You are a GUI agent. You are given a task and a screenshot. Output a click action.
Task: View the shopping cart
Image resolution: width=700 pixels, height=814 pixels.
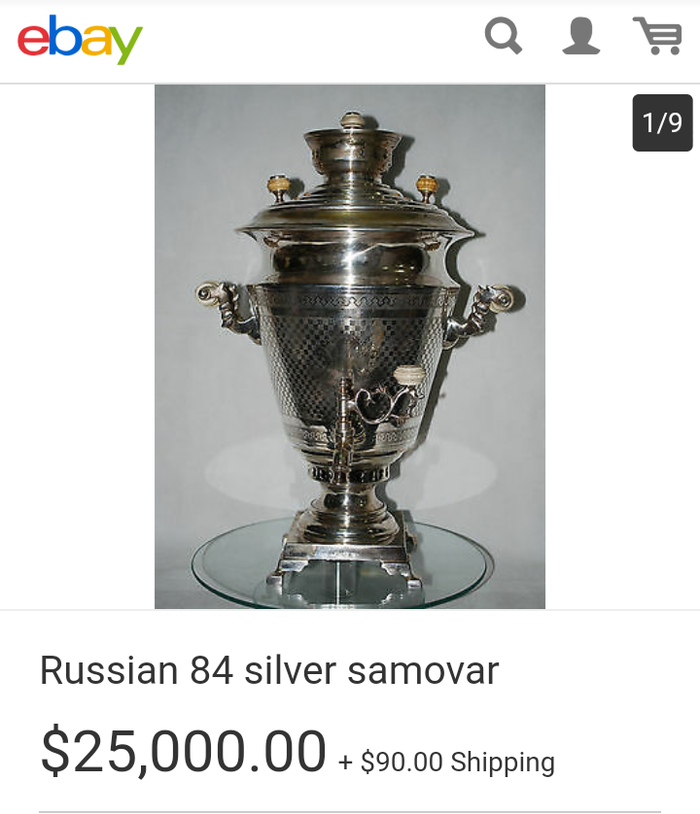coord(657,37)
